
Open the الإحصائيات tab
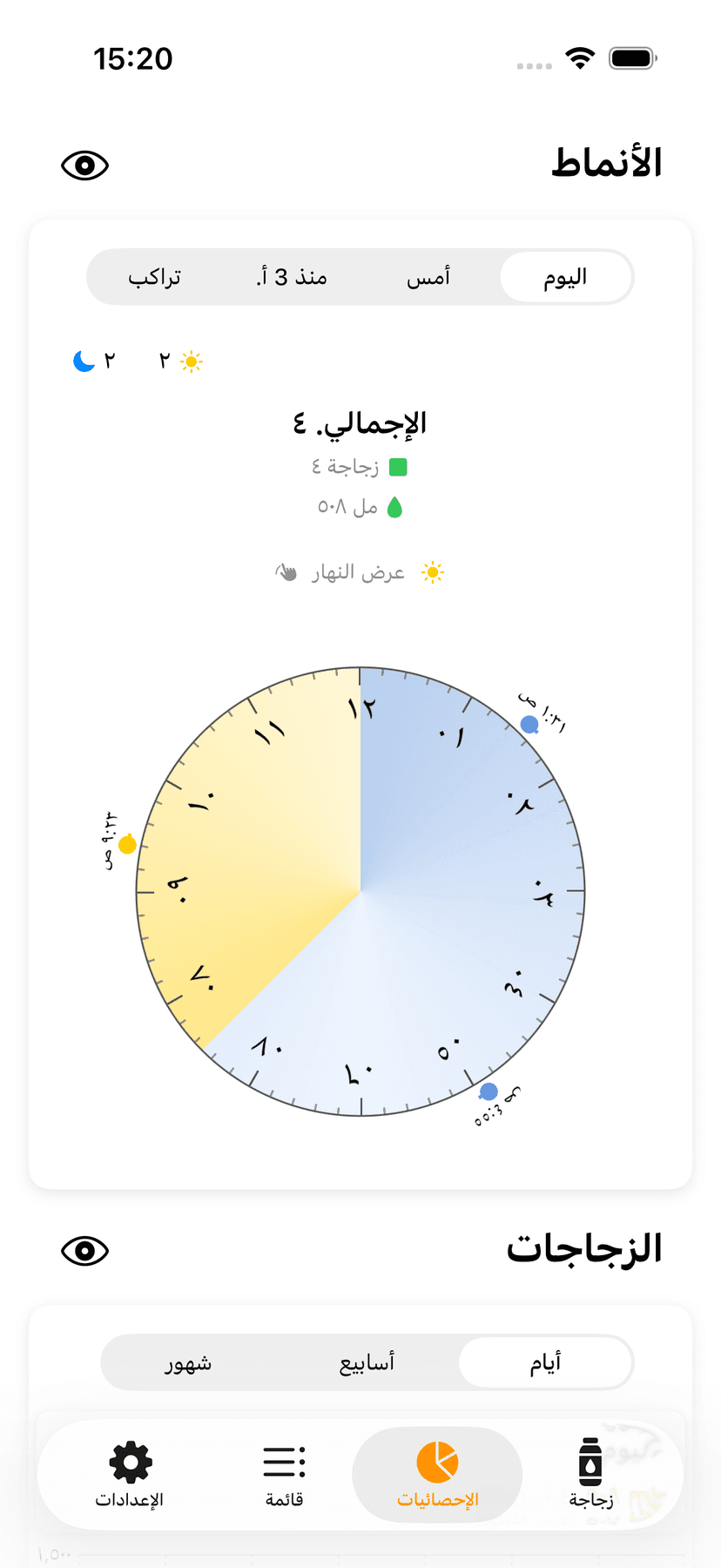[x=437, y=1474]
